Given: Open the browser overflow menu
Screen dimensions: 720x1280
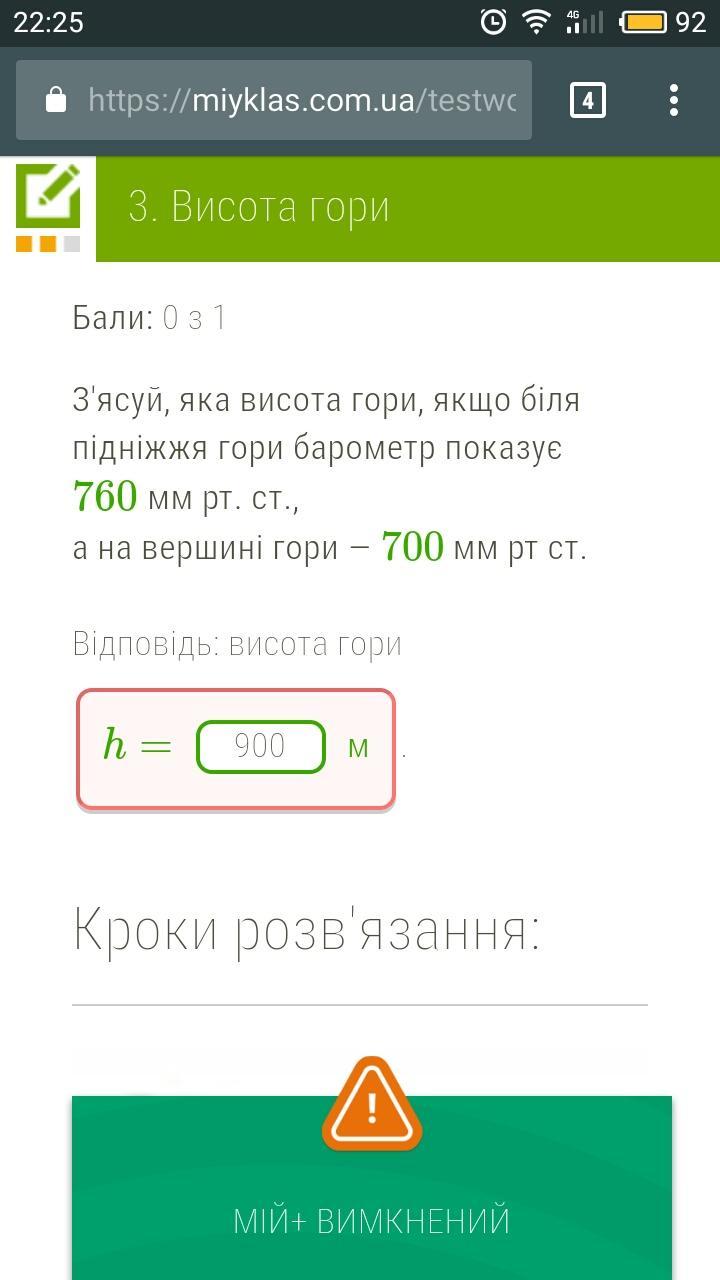Looking at the screenshot, I should point(674,100).
